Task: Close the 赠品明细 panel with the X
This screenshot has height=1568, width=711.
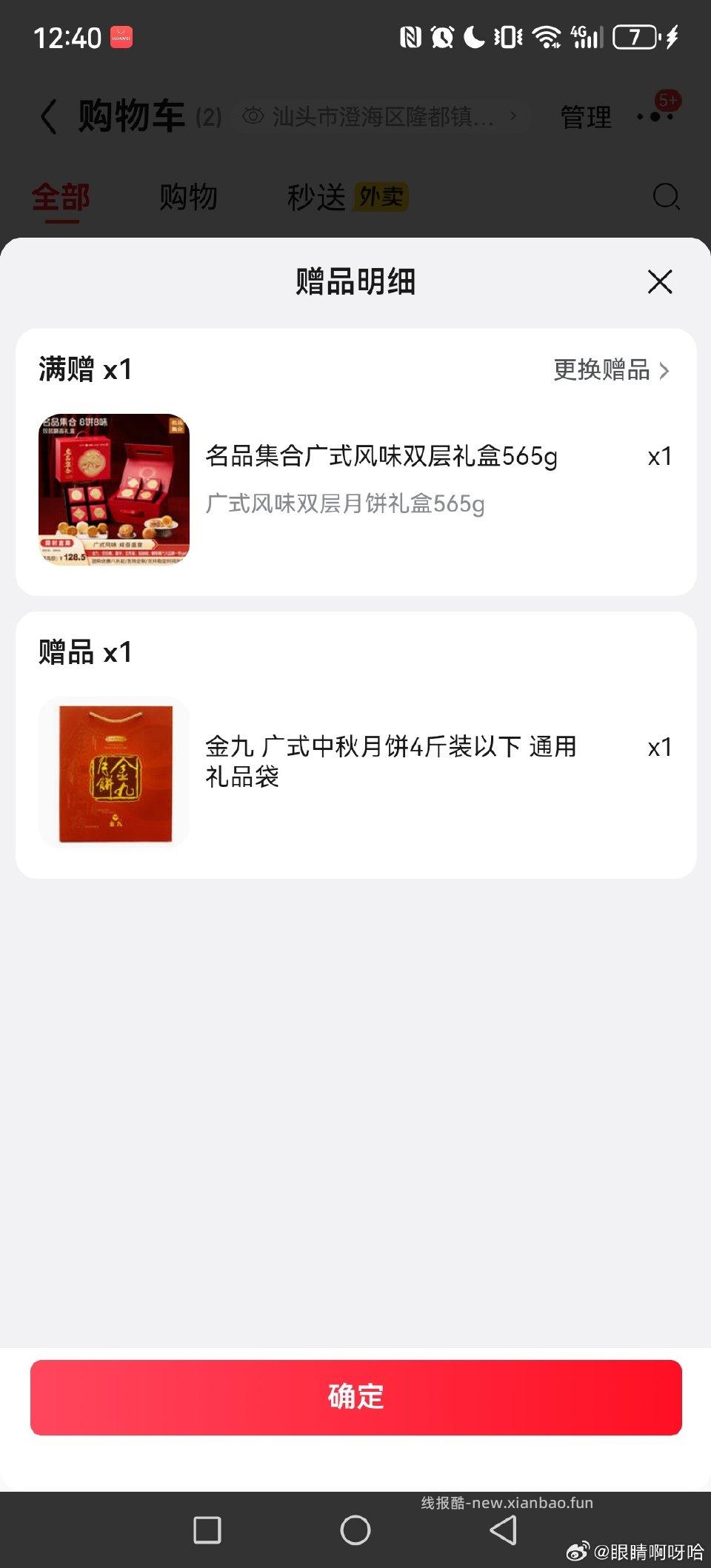Action: point(658,282)
